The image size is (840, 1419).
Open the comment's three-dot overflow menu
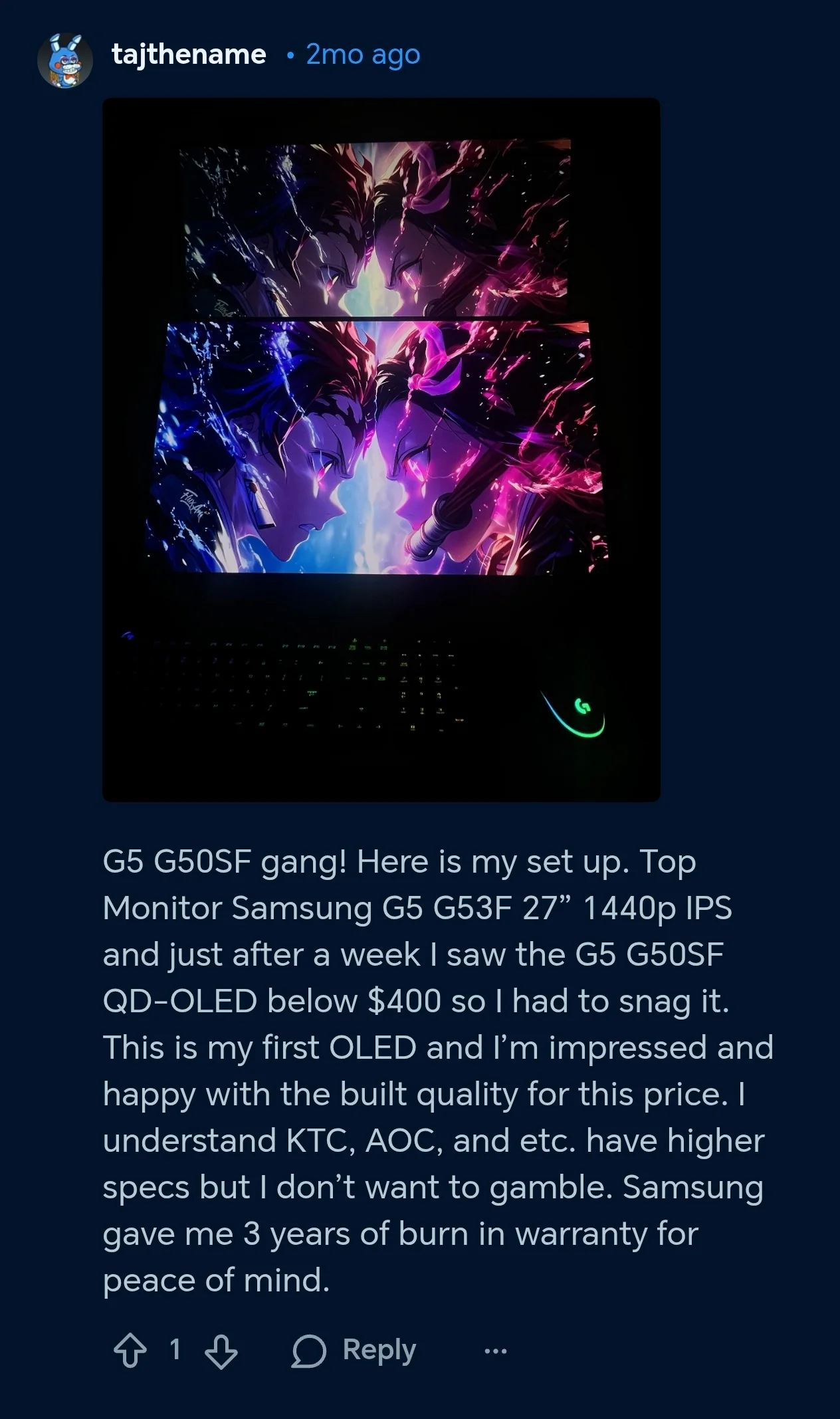coord(495,1351)
